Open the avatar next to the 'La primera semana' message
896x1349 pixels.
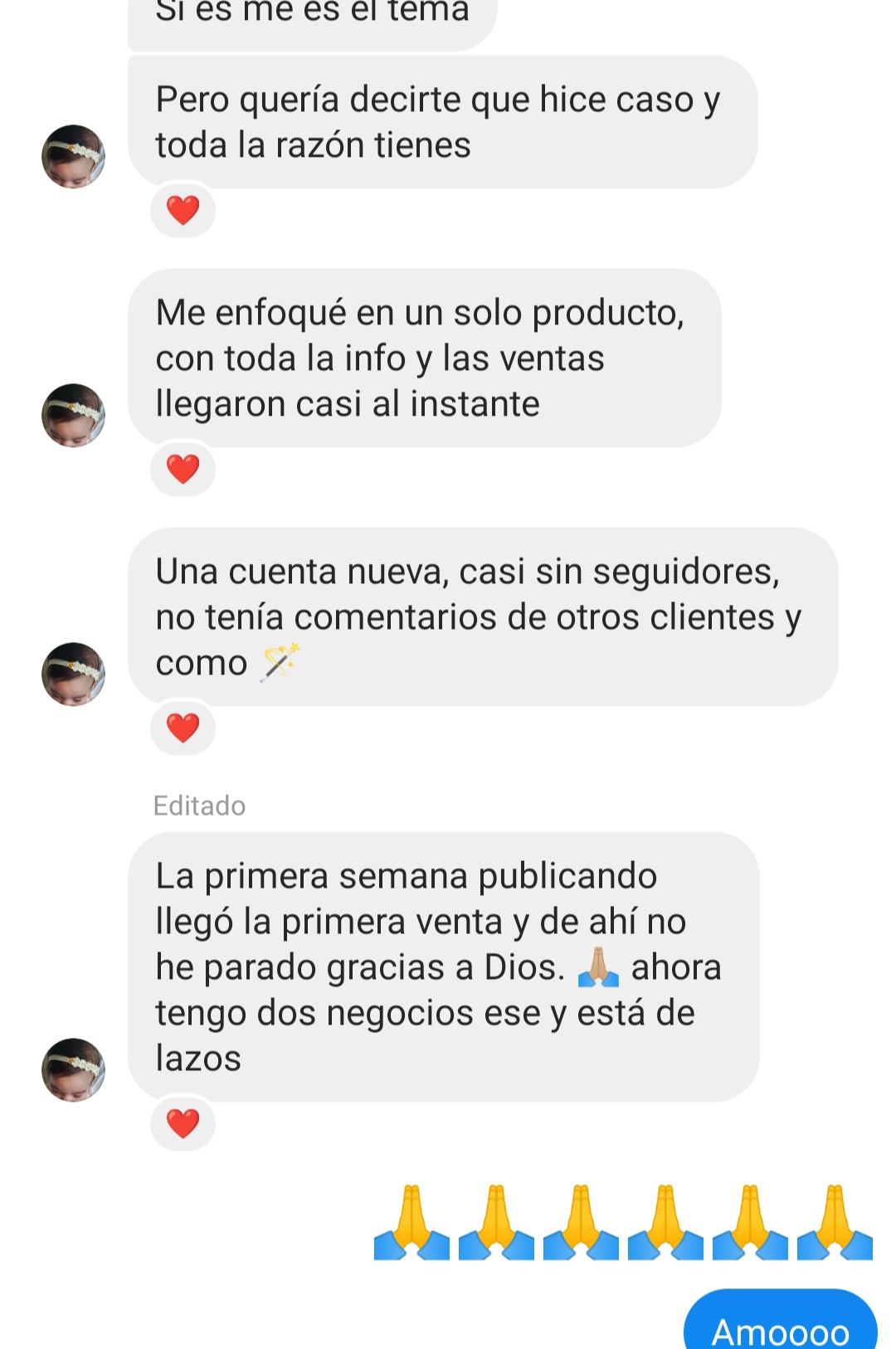[73, 1069]
